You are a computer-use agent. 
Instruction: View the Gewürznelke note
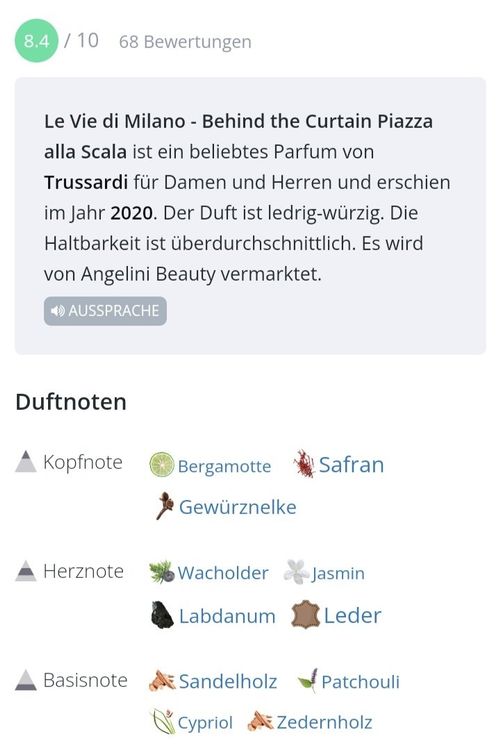[226, 507]
